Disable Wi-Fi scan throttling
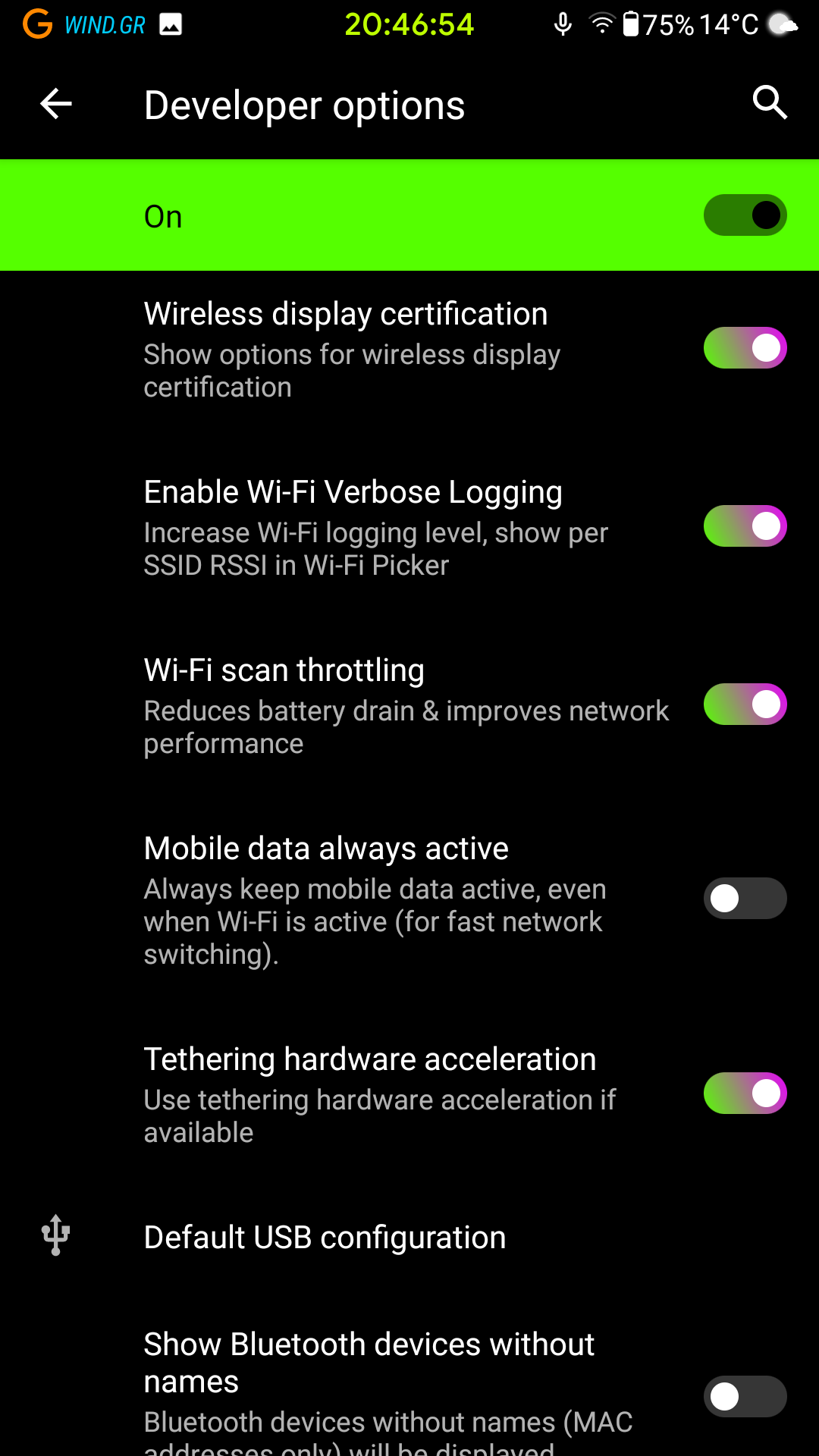This screenshot has height=1456, width=819. tap(745, 704)
